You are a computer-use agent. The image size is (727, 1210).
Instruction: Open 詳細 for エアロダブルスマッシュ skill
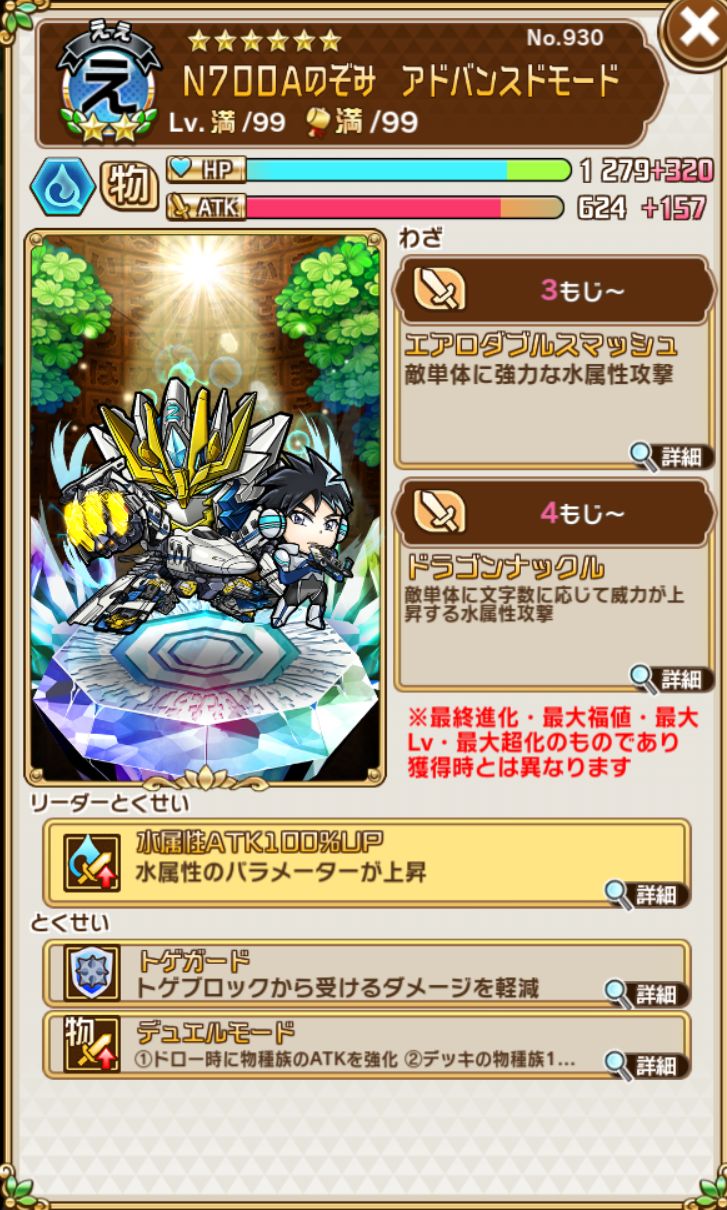(x=672, y=457)
